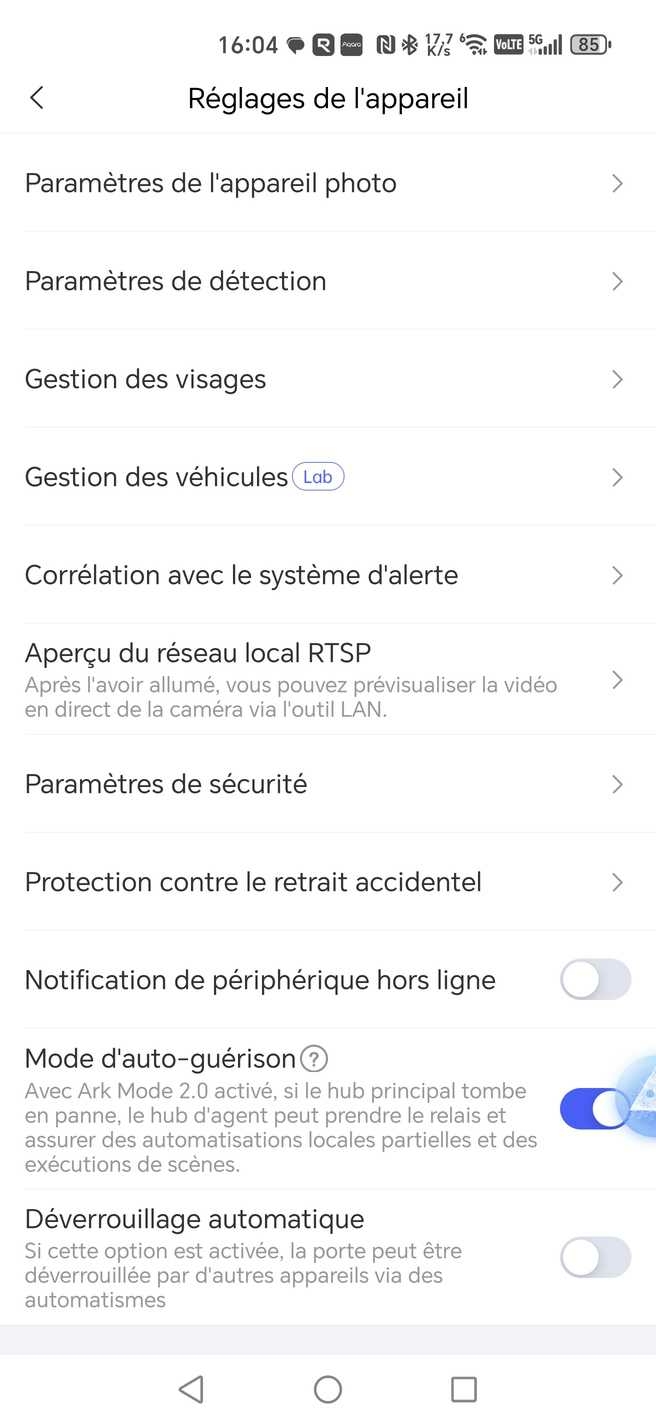
Task: Open Paramètres de sécurité
Action: click(x=328, y=784)
